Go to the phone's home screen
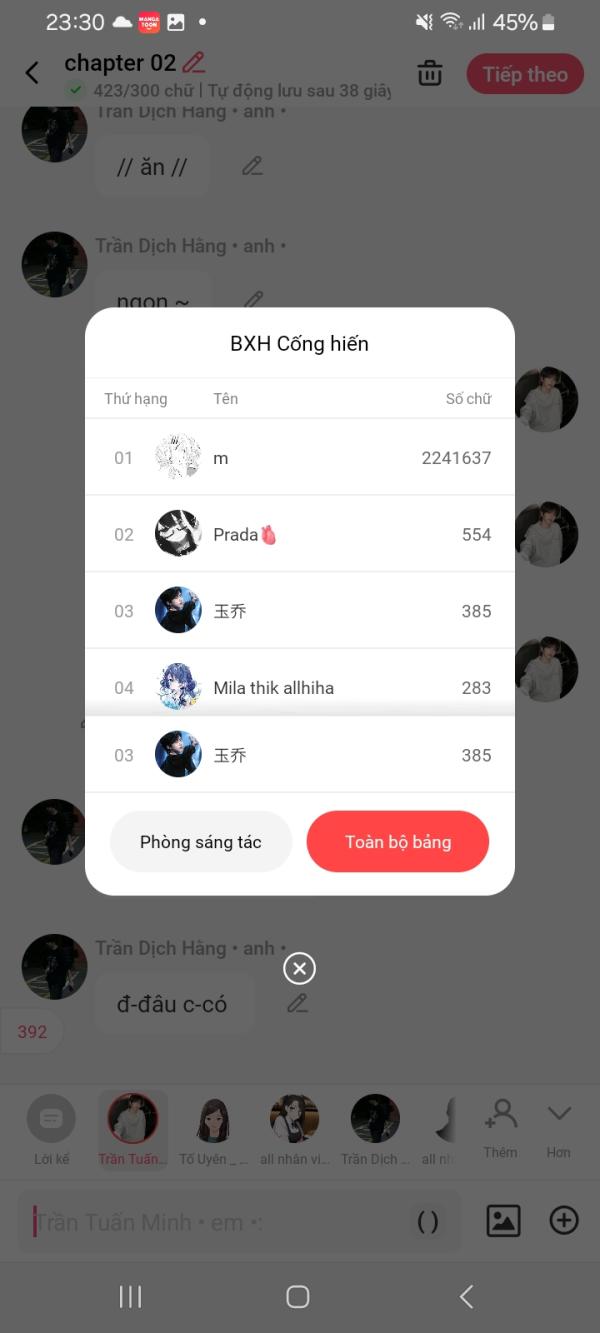Screen dimensions: 600x1333 (298, 1296)
